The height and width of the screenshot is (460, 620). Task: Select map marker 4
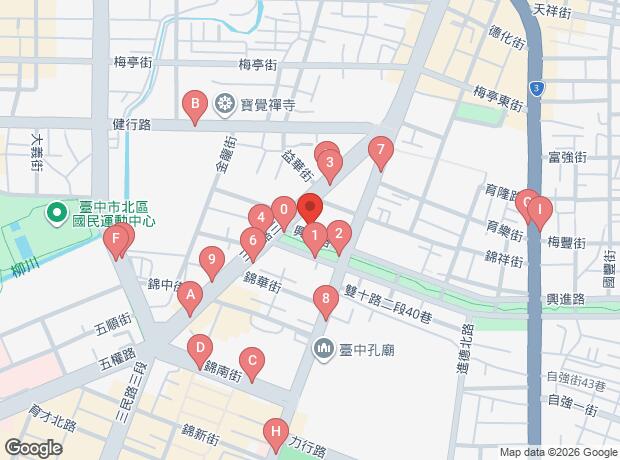coord(259,216)
